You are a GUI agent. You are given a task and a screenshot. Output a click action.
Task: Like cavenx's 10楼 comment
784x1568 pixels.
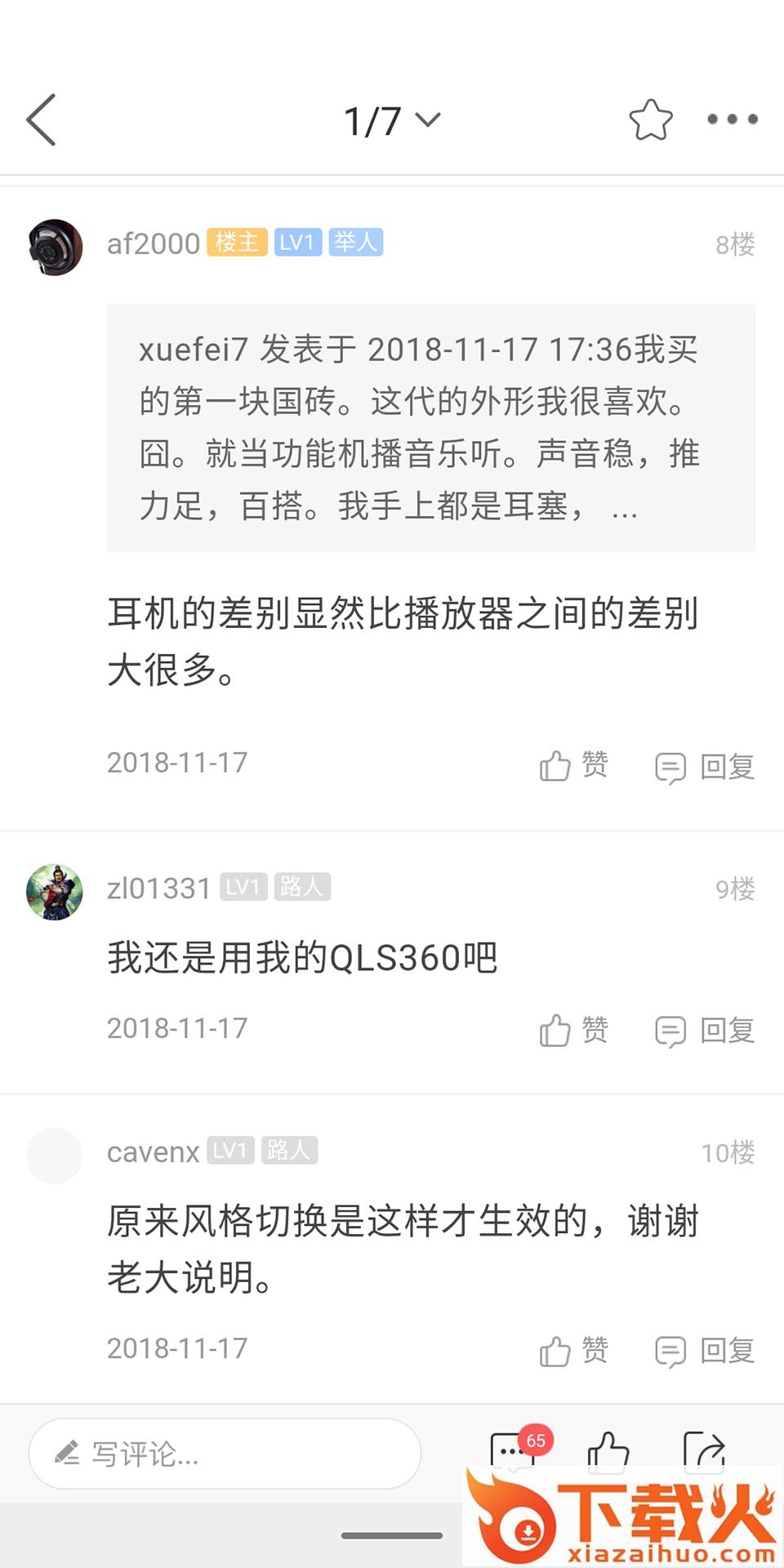(x=573, y=1350)
